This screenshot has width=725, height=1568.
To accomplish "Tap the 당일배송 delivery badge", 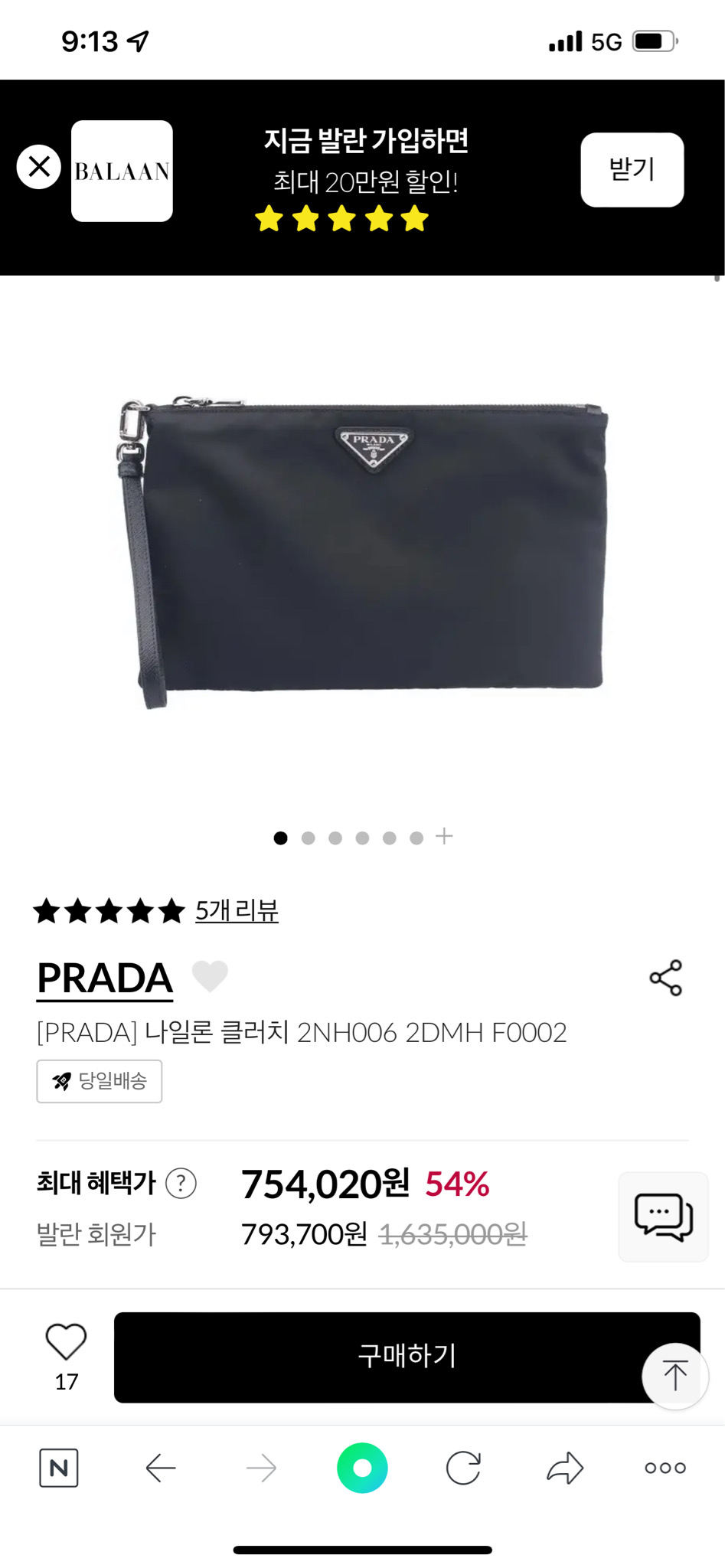I will click(x=99, y=1081).
